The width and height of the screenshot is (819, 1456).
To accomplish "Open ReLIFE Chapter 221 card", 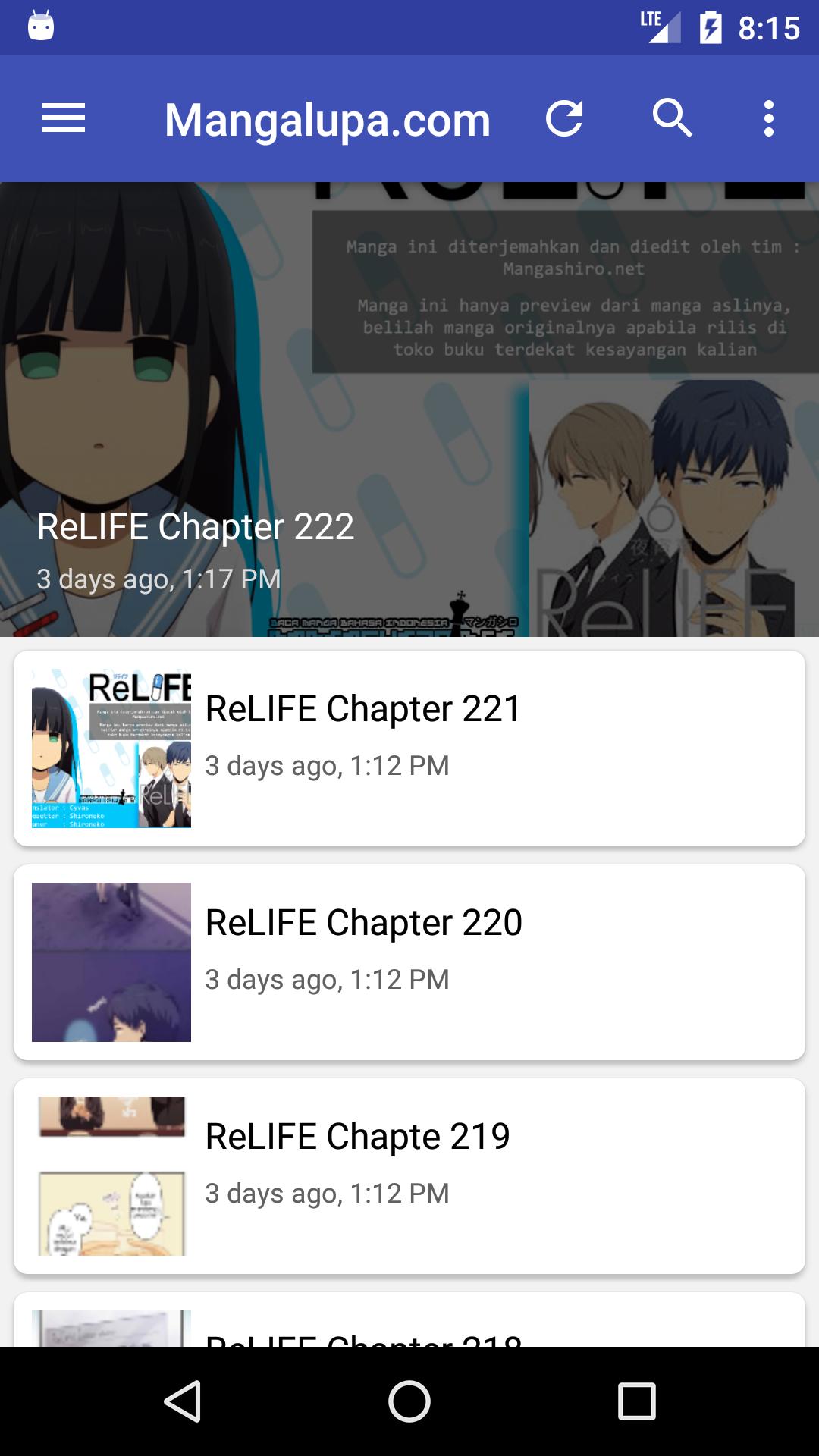I will coord(409,748).
